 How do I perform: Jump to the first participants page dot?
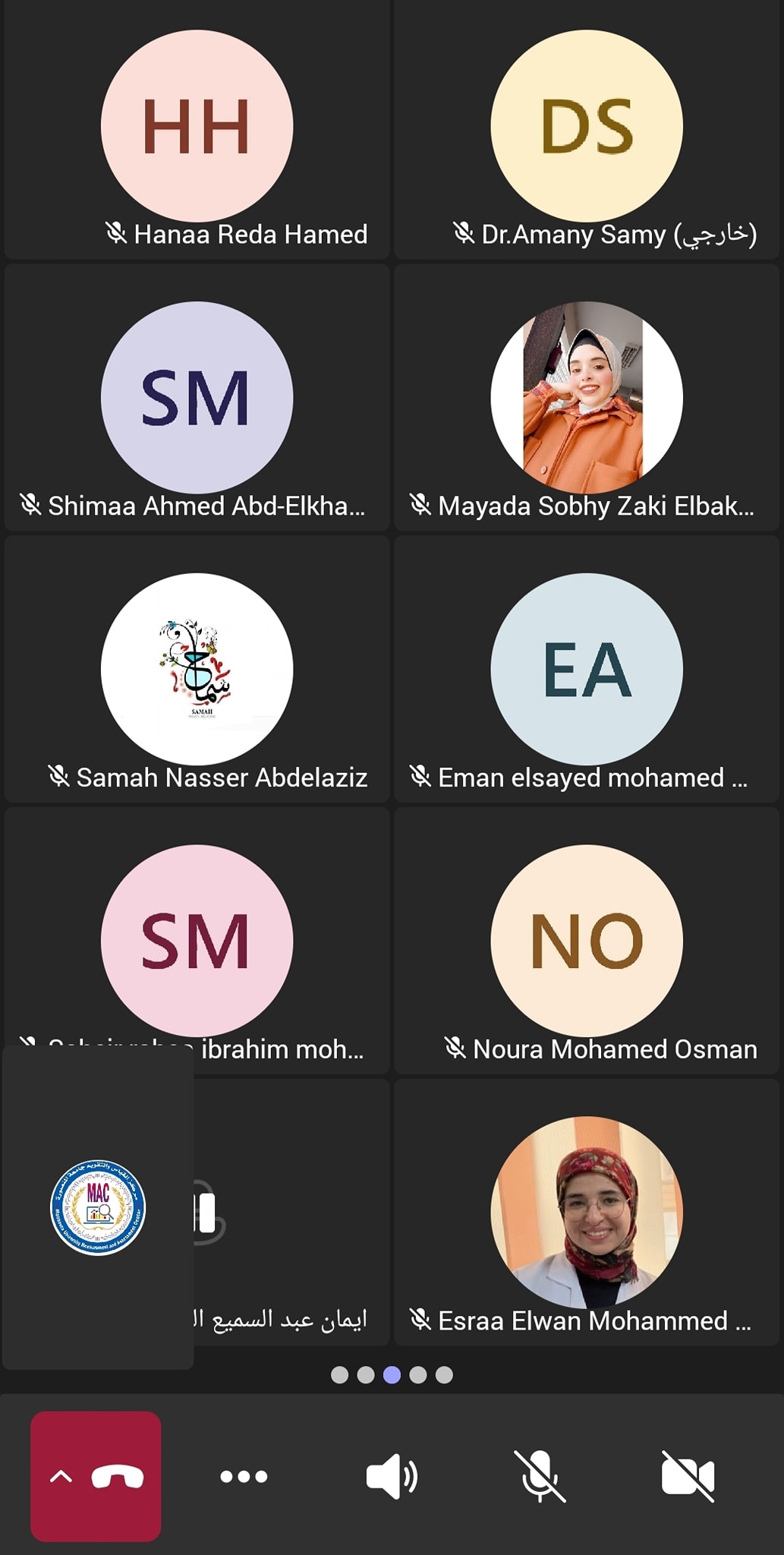point(340,1375)
